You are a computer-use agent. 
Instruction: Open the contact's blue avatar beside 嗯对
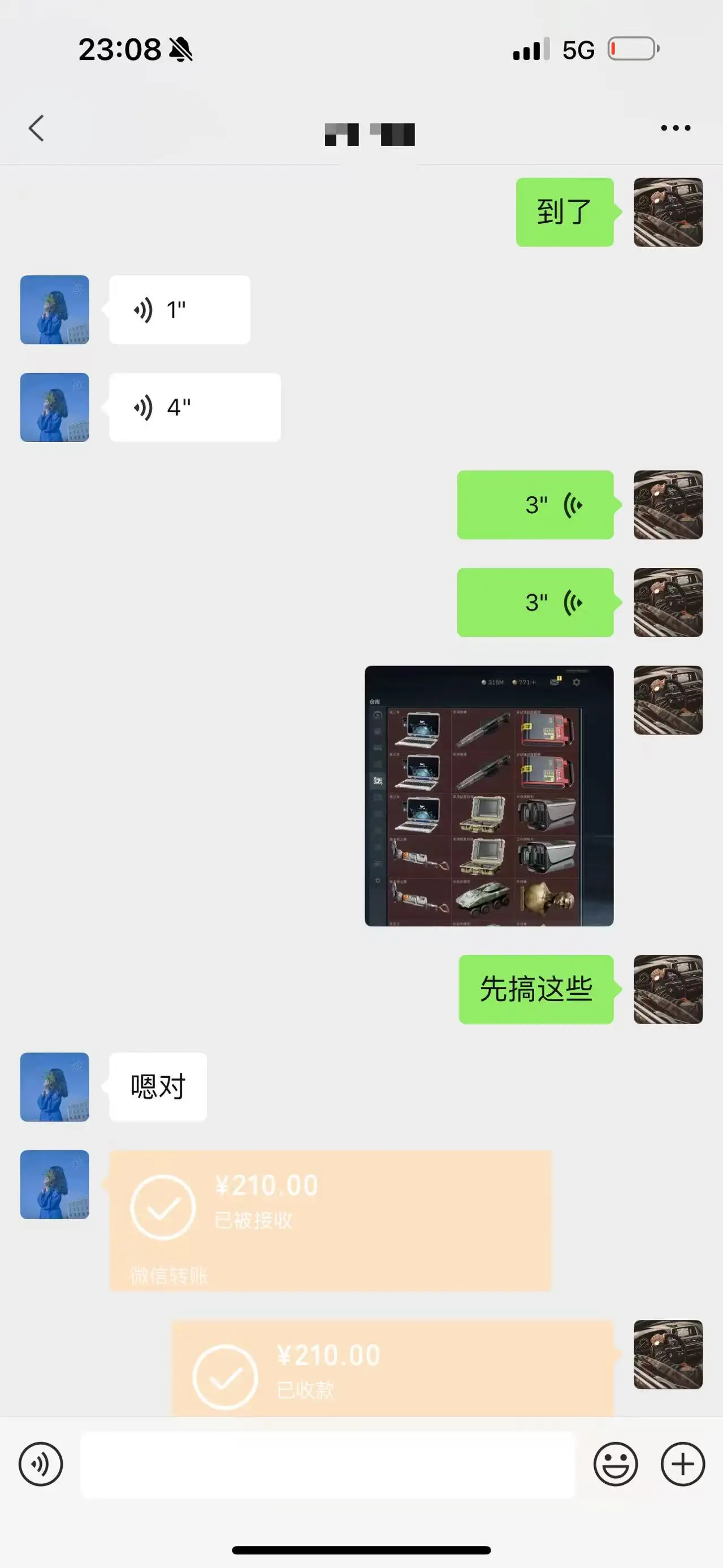55,1086
